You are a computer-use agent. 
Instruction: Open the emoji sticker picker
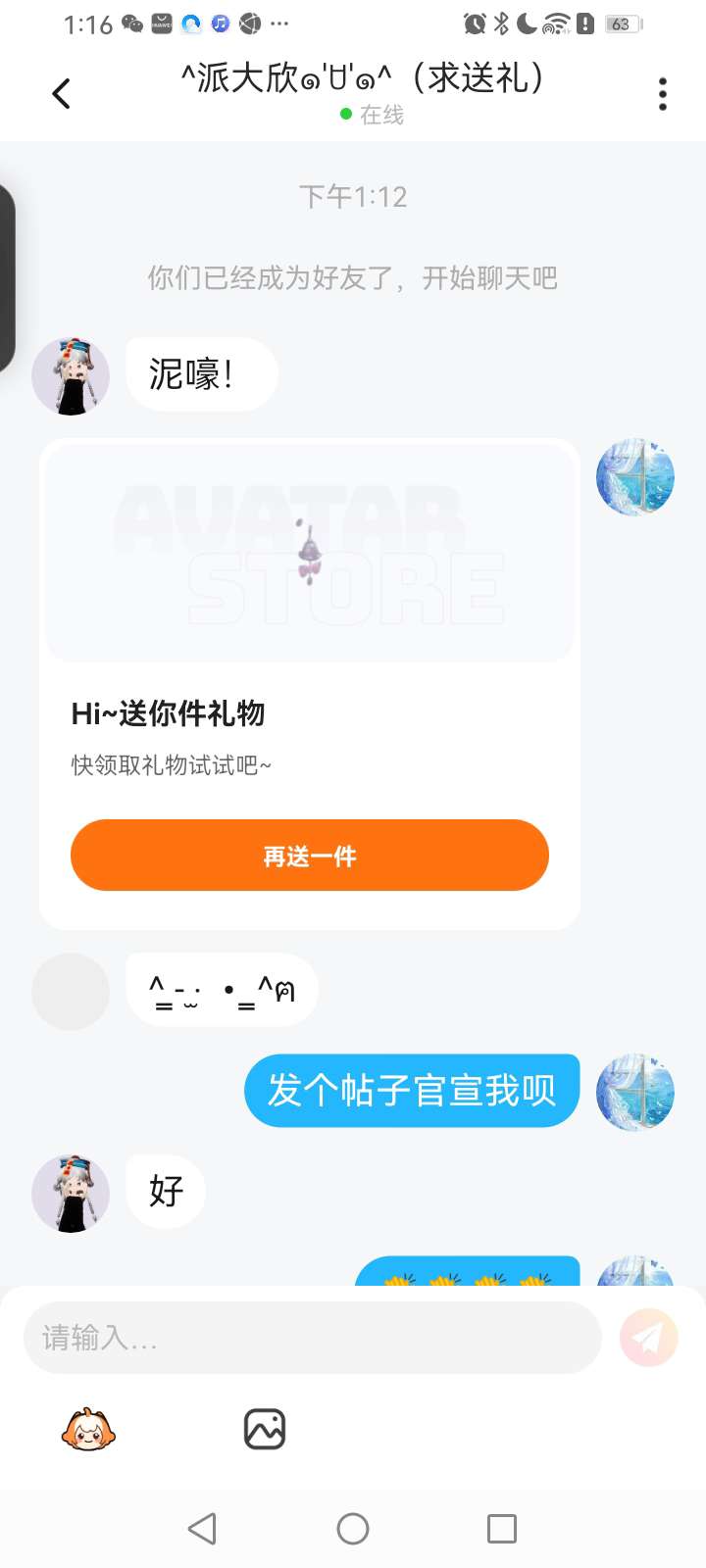pyautogui.click(x=88, y=1429)
